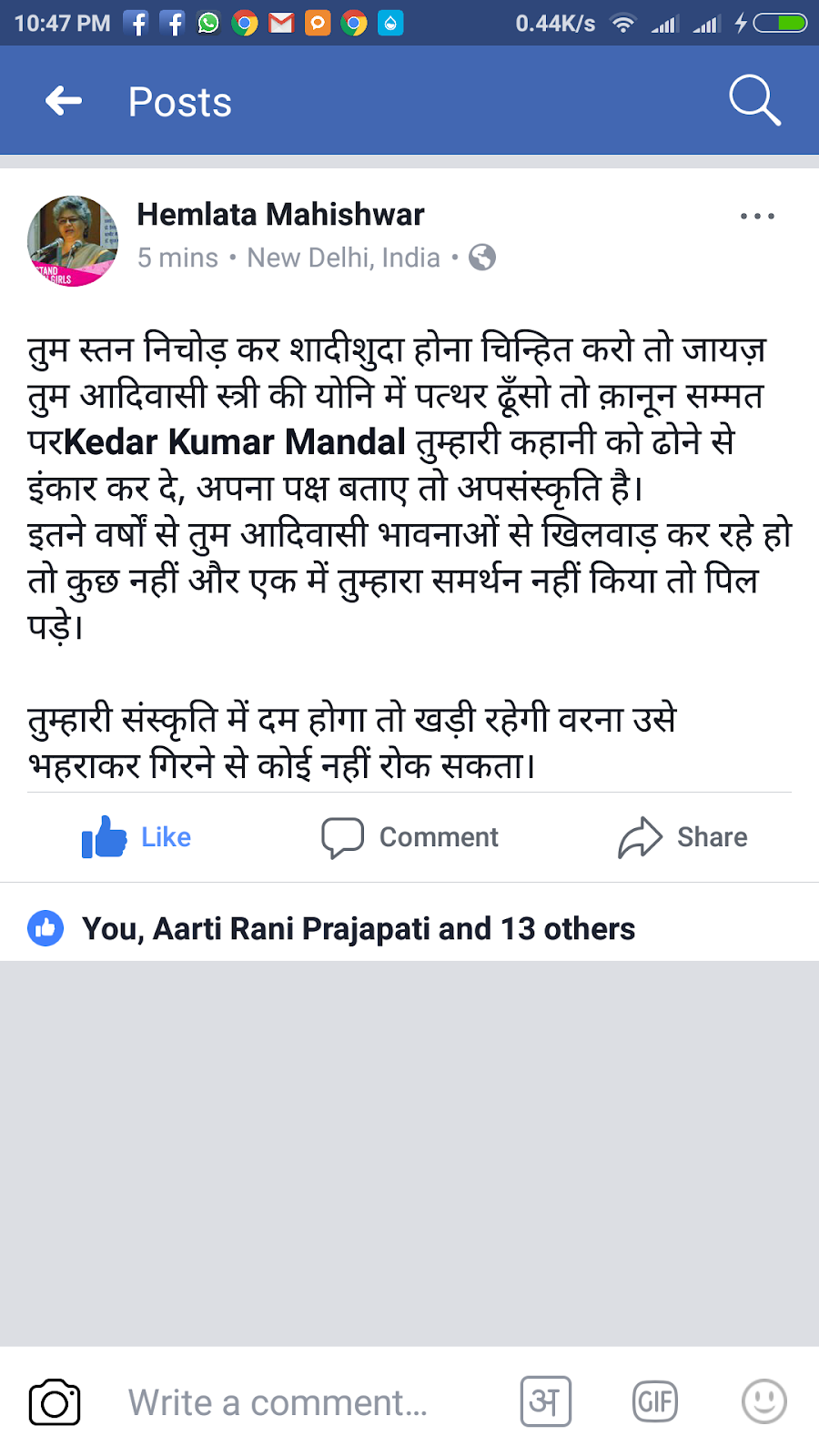This screenshot has height=1456, width=819.
Task: Open the tagged Kedar Kumar Mandal profile
Action: tap(235, 442)
